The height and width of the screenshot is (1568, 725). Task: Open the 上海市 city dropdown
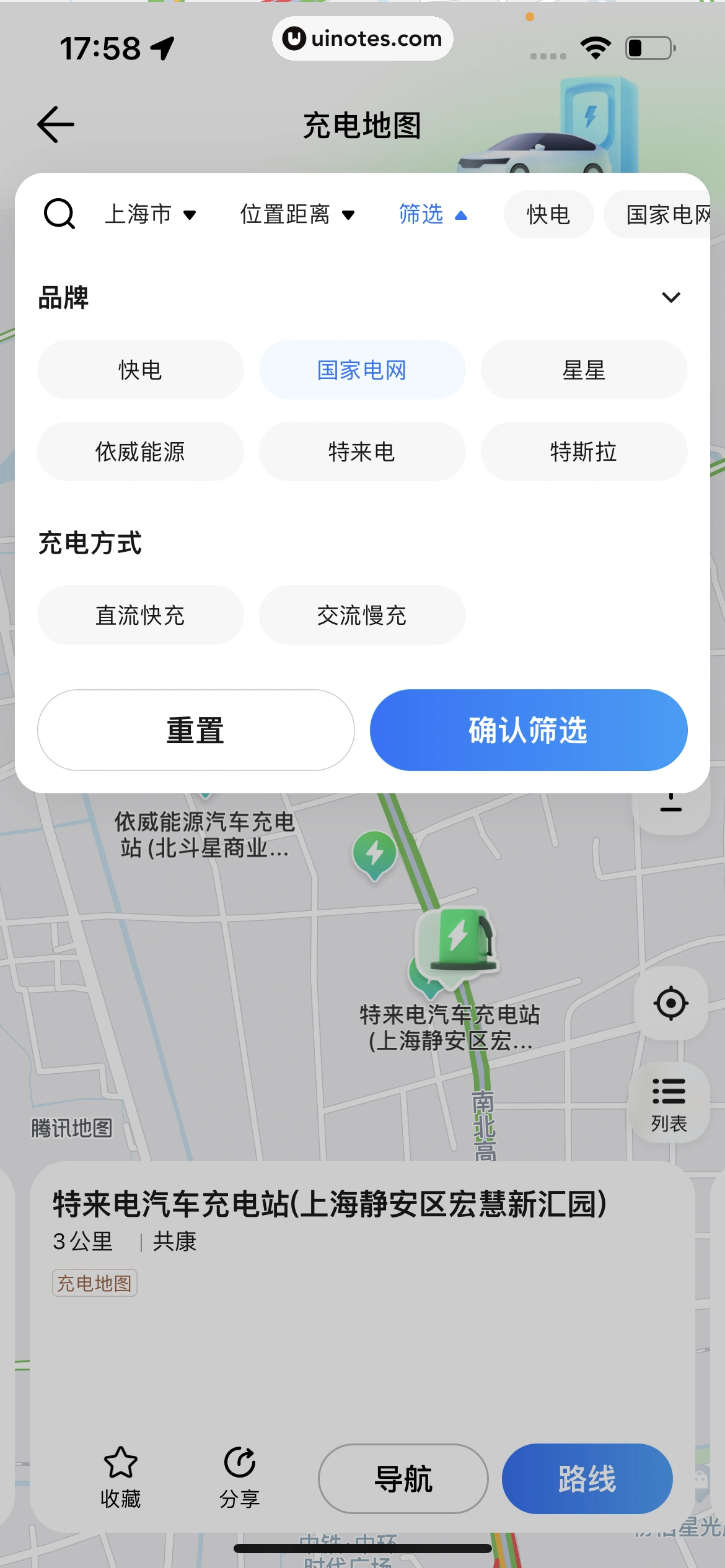pos(150,214)
